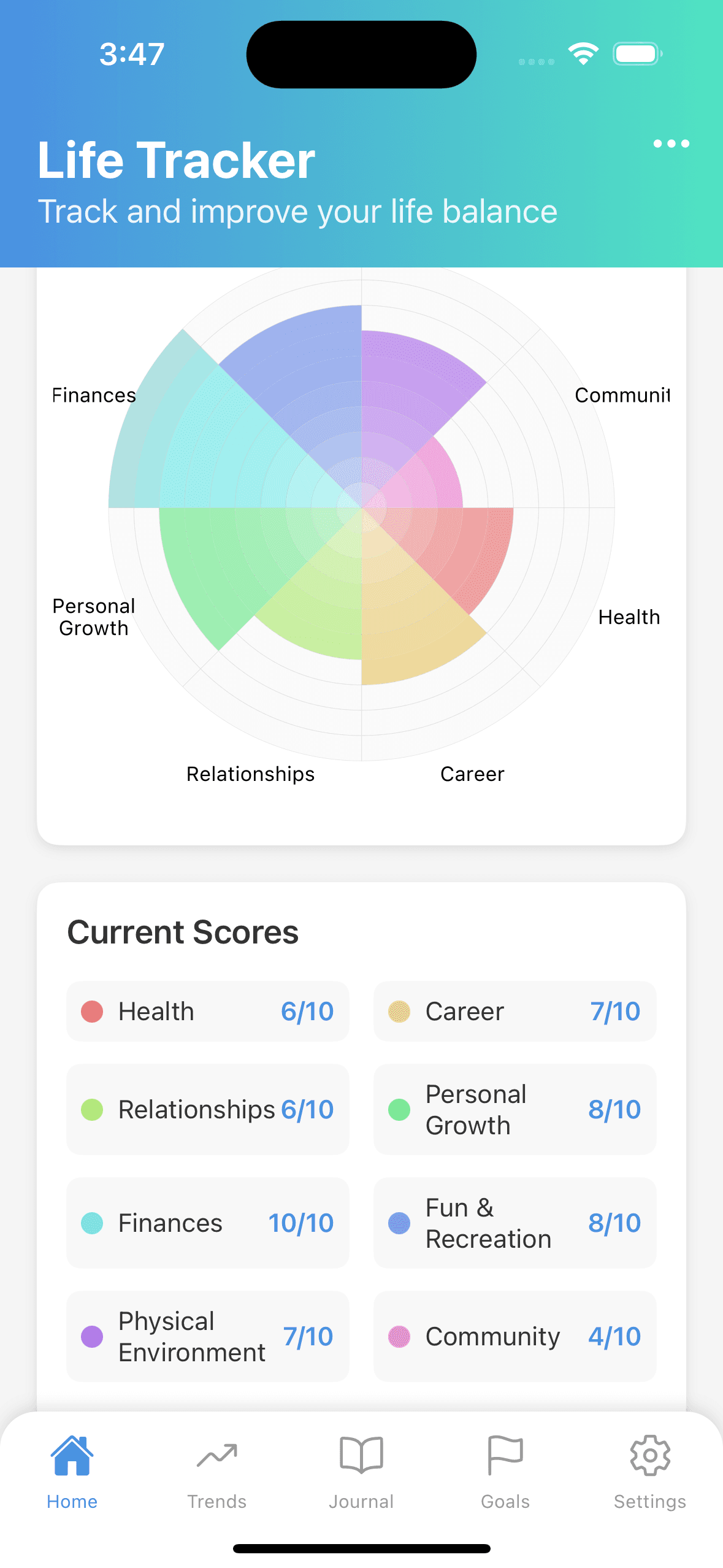Open the Journal tab
The image size is (723, 1568).
click(361, 1472)
